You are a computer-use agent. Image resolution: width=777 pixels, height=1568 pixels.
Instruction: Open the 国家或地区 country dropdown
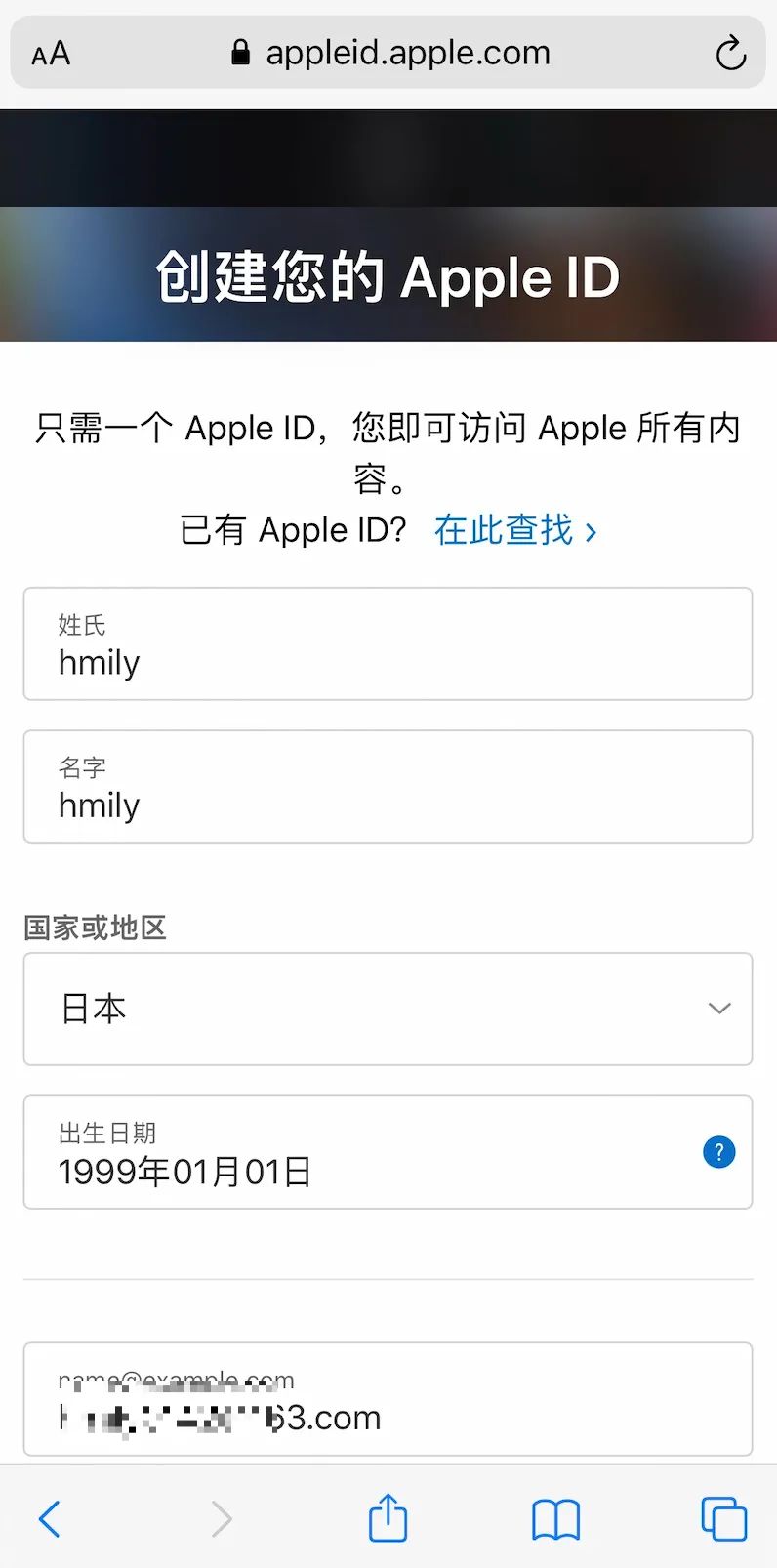(388, 1010)
